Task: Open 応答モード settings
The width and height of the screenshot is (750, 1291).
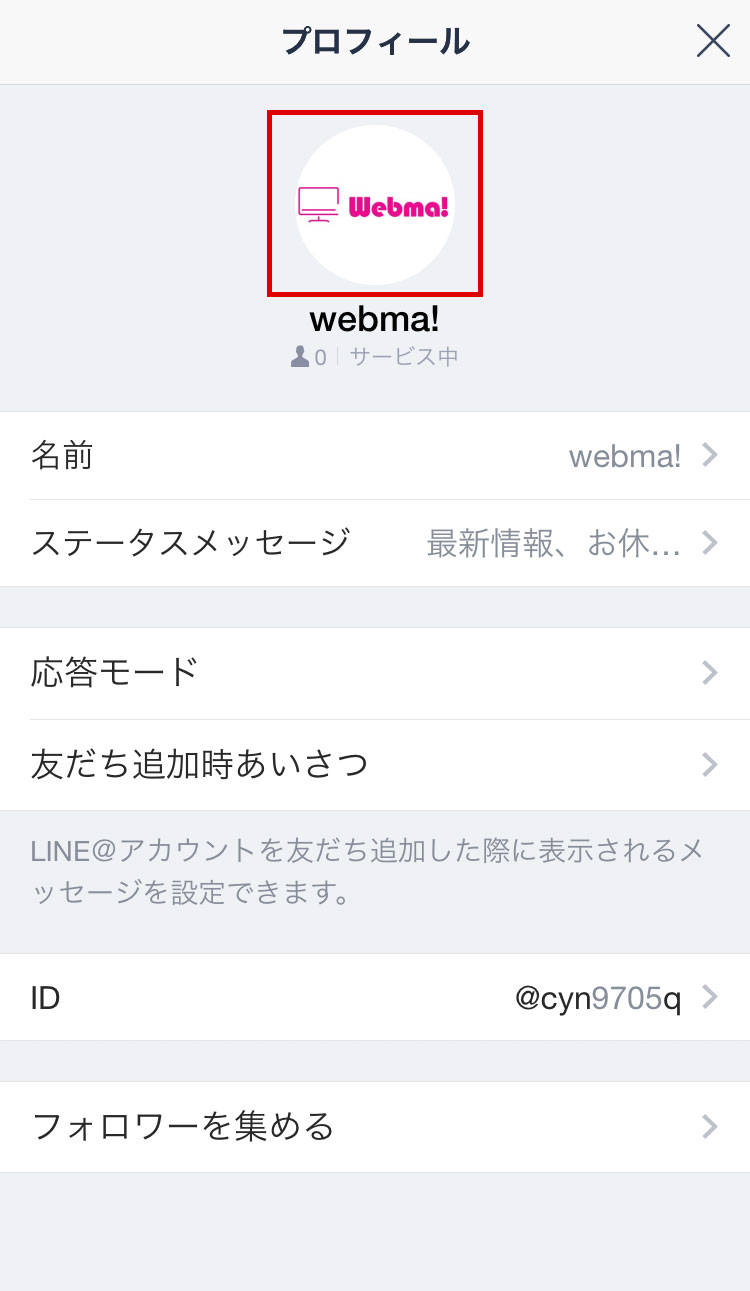Action: point(375,673)
